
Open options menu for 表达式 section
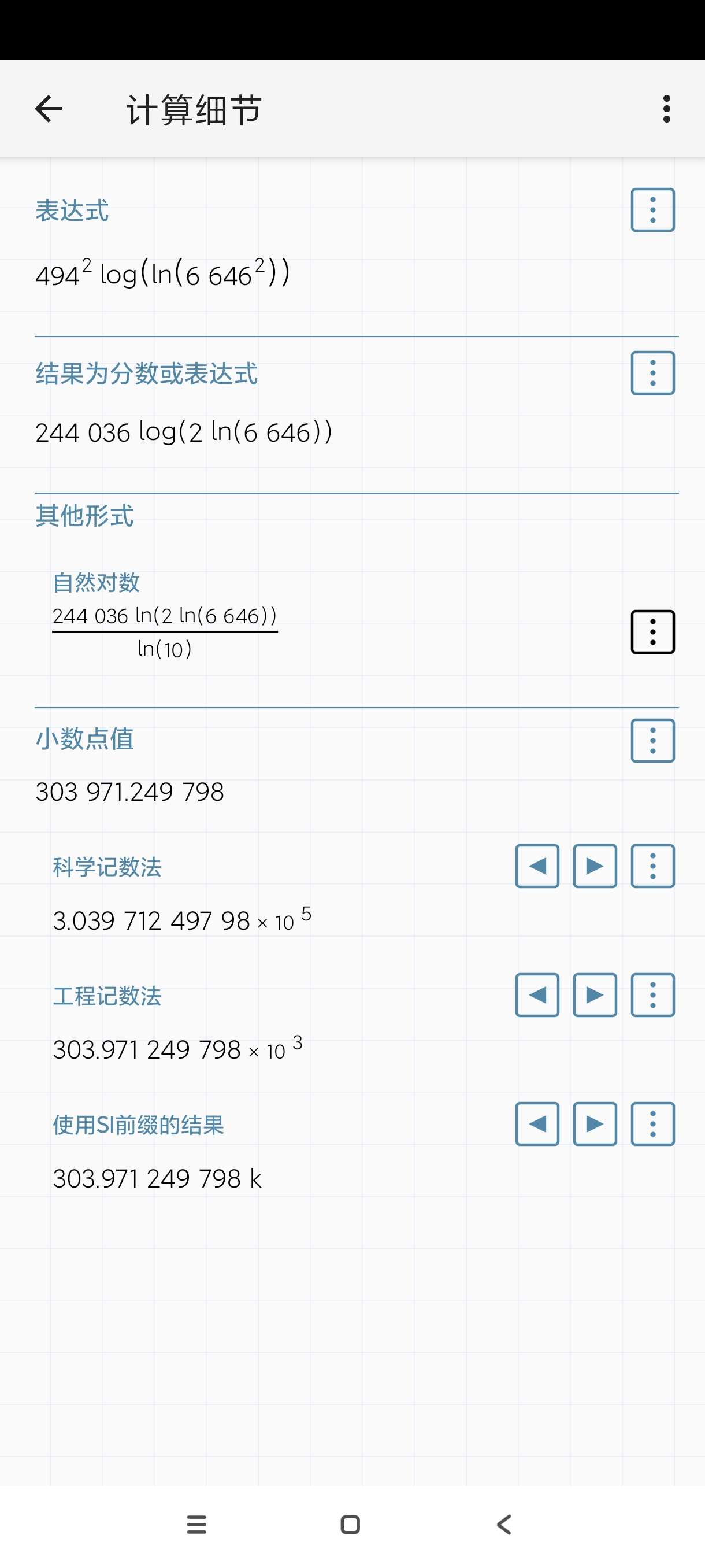click(x=652, y=210)
